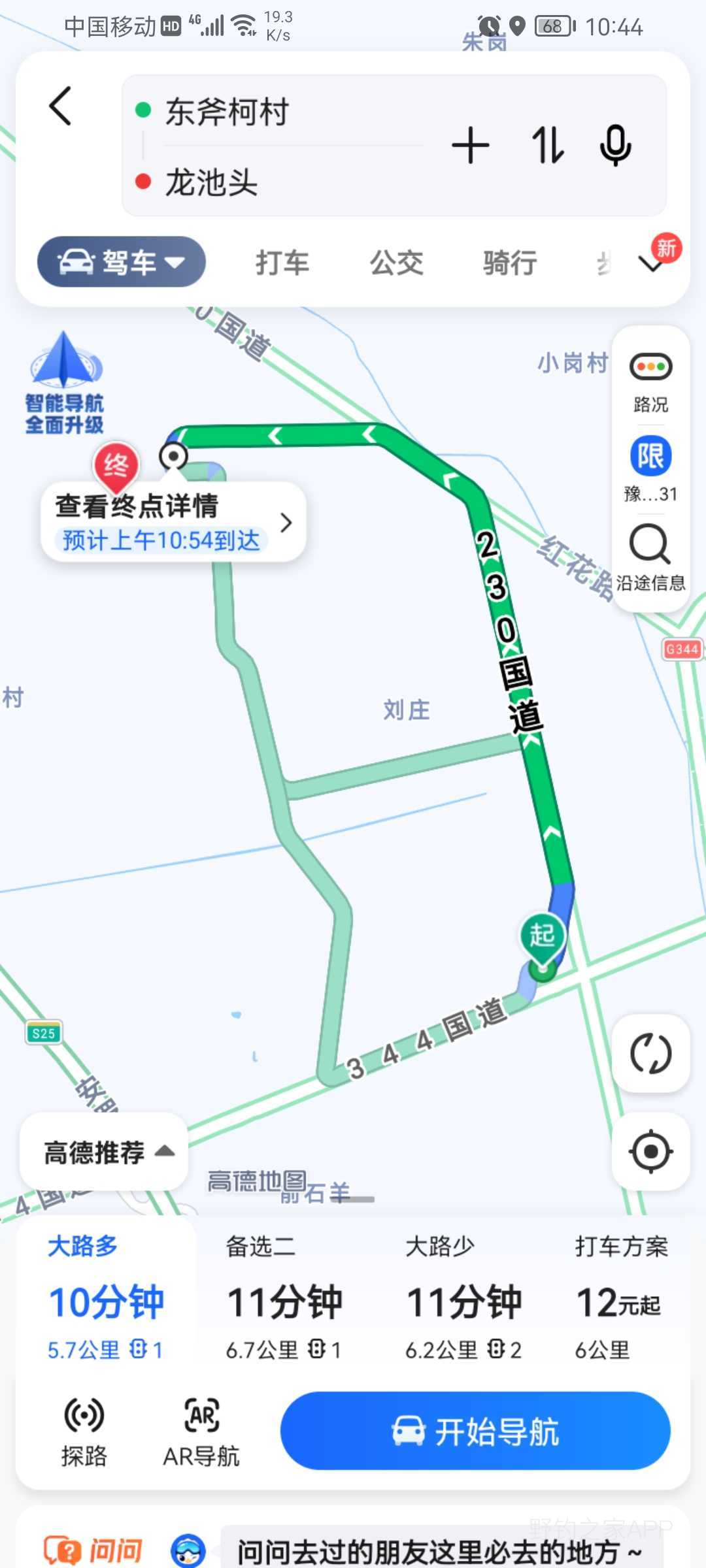Toggle 路况 traffic layer
This screenshot has width=706, height=1568.
[x=650, y=382]
